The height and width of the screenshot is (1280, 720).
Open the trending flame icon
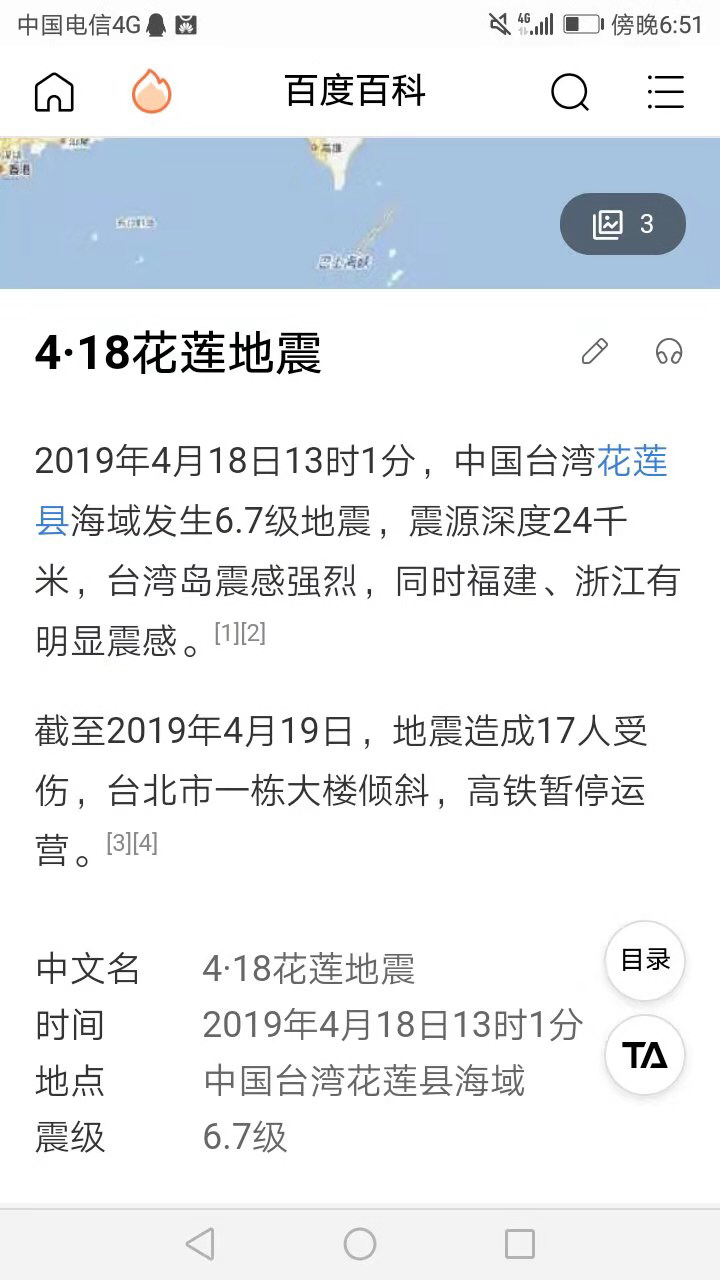[x=152, y=92]
